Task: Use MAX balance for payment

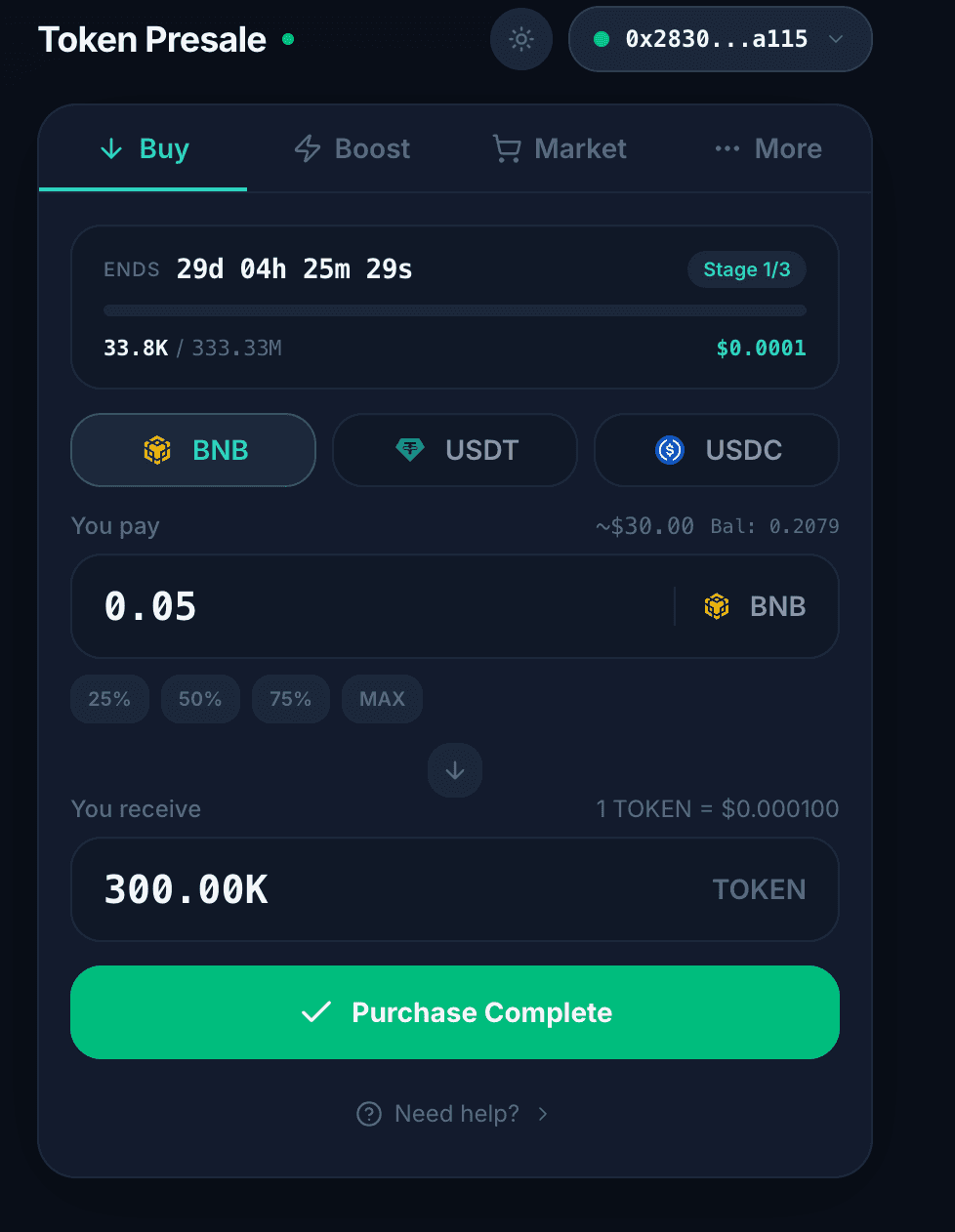Action: pos(382,699)
